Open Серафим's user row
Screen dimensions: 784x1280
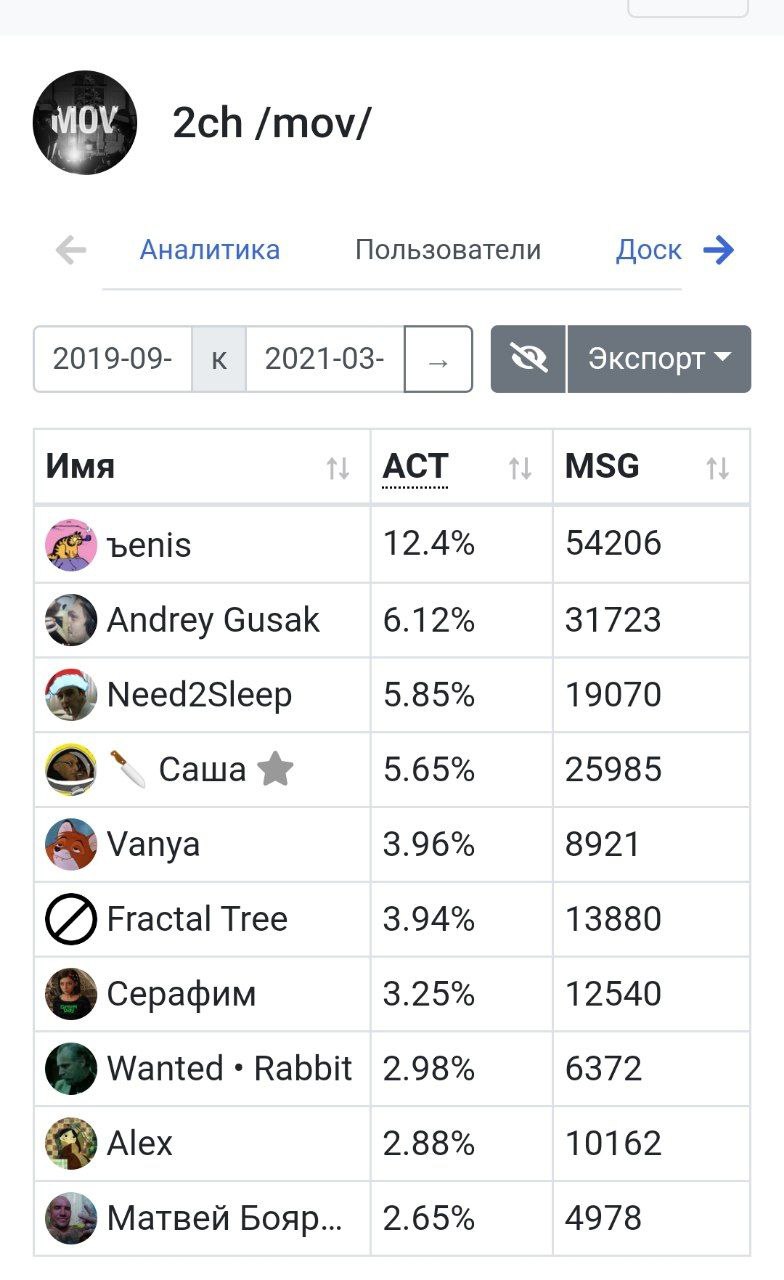(x=392, y=994)
